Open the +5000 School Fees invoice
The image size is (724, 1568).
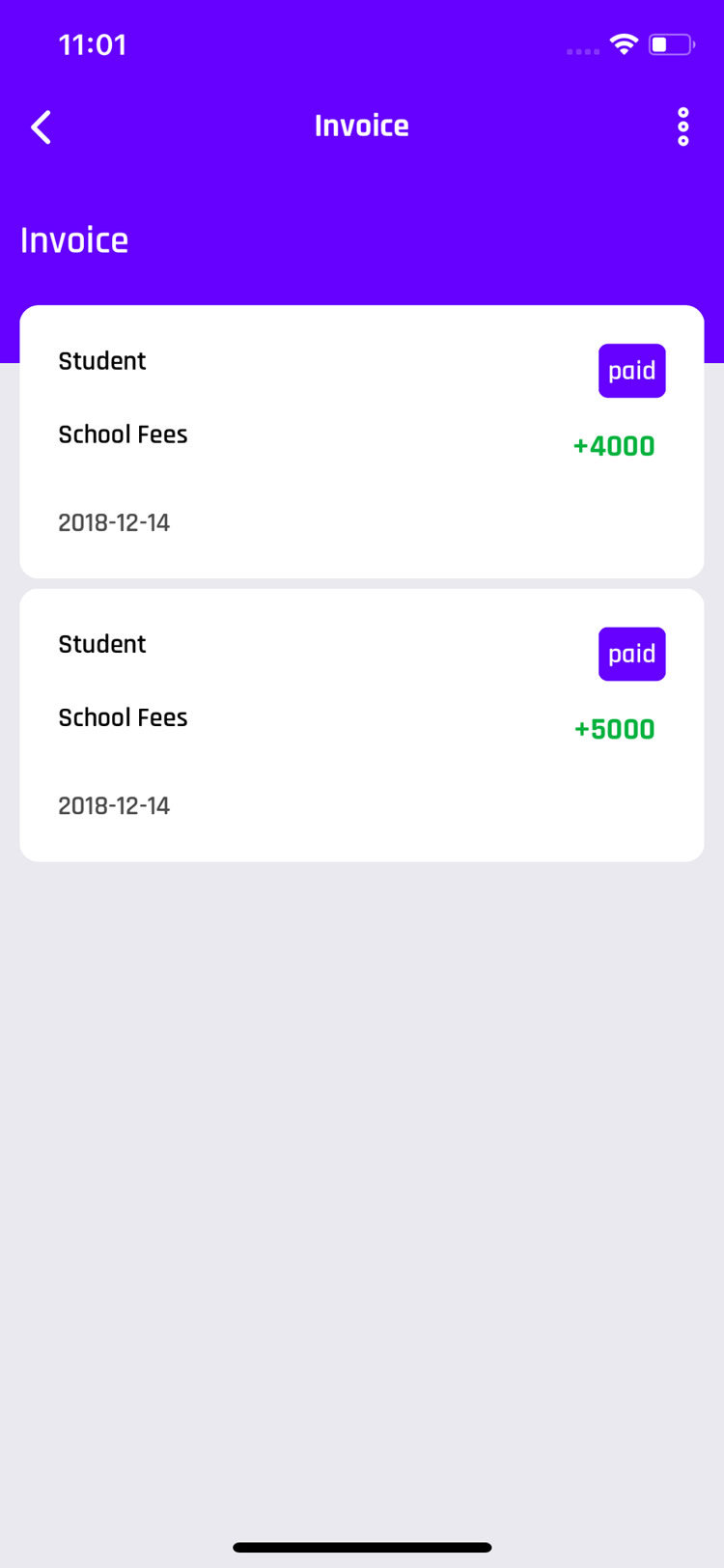[362, 725]
